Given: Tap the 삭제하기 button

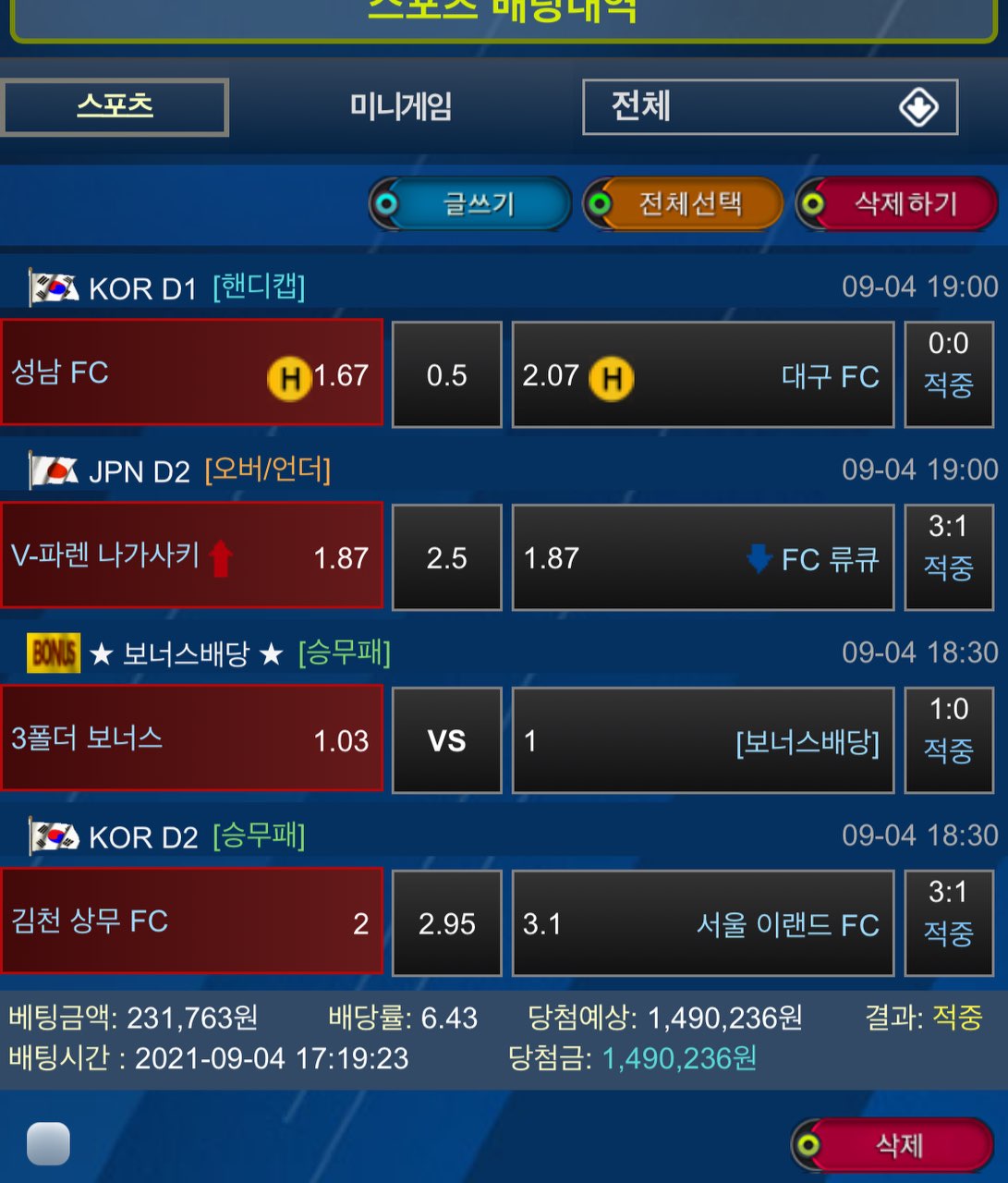Looking at the screenshot, I should pos(897,203).
